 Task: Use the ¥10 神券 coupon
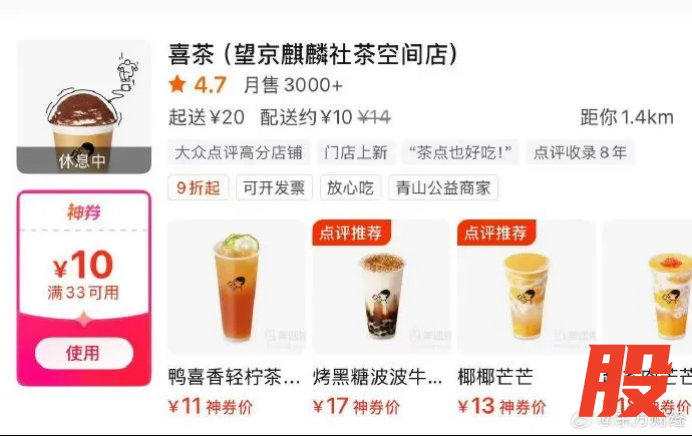click(x=83, y=353)
